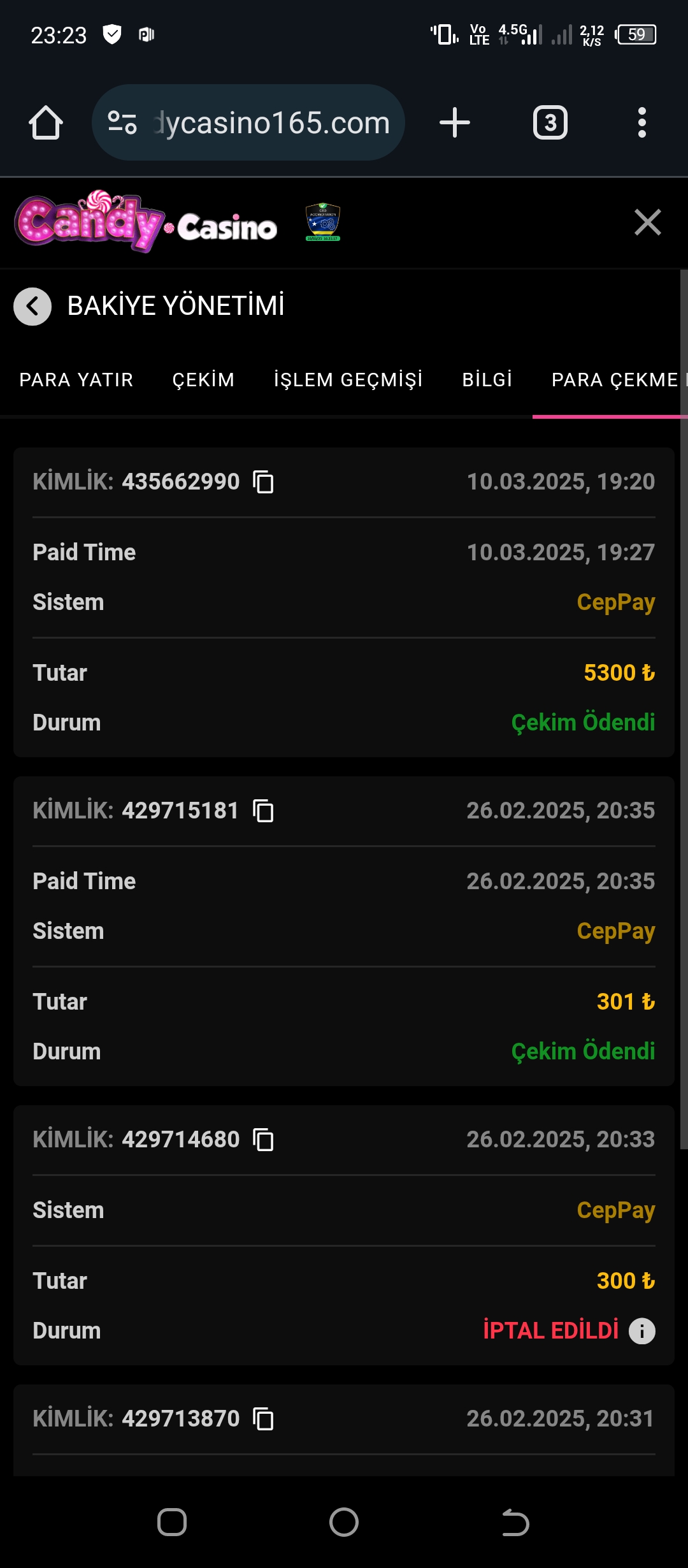Select the Bilgi tab
688x1568 pixels.
tap(487, 380)
